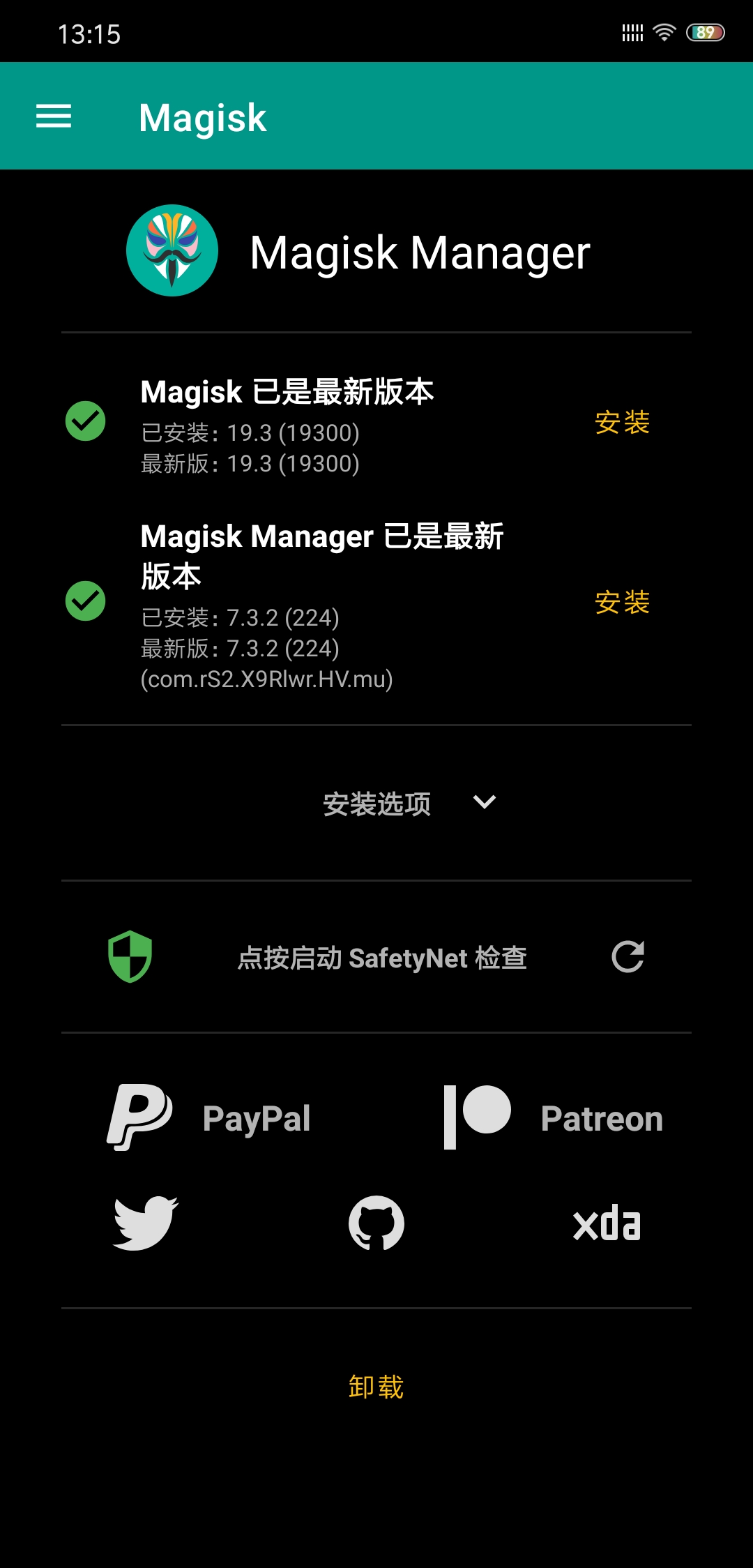Viewport: 753px width, 1568px height.
Task: Visit the developer's Twitter page
Action: point(146,1223)
